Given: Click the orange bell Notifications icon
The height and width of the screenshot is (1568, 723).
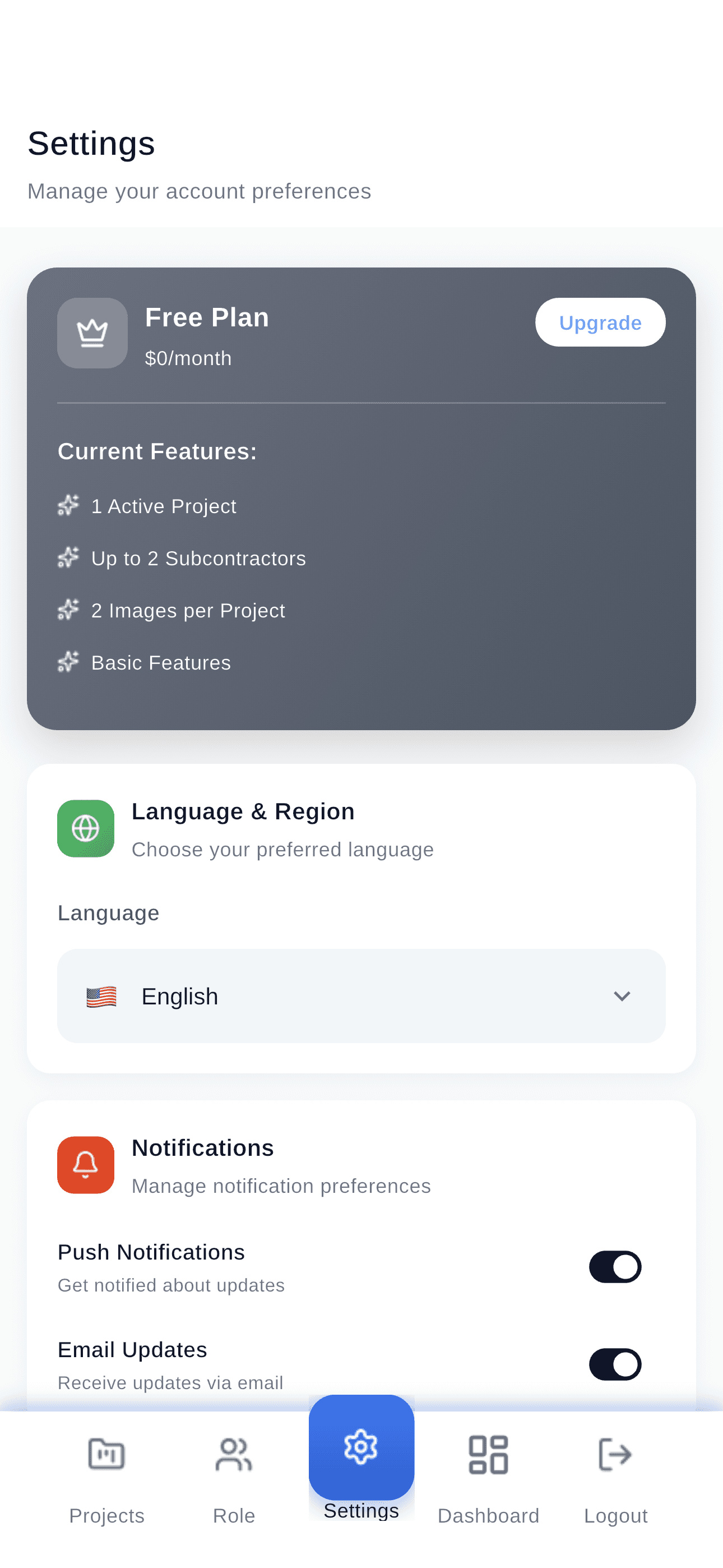Looking at the screenshot, I should point(86,1164).
